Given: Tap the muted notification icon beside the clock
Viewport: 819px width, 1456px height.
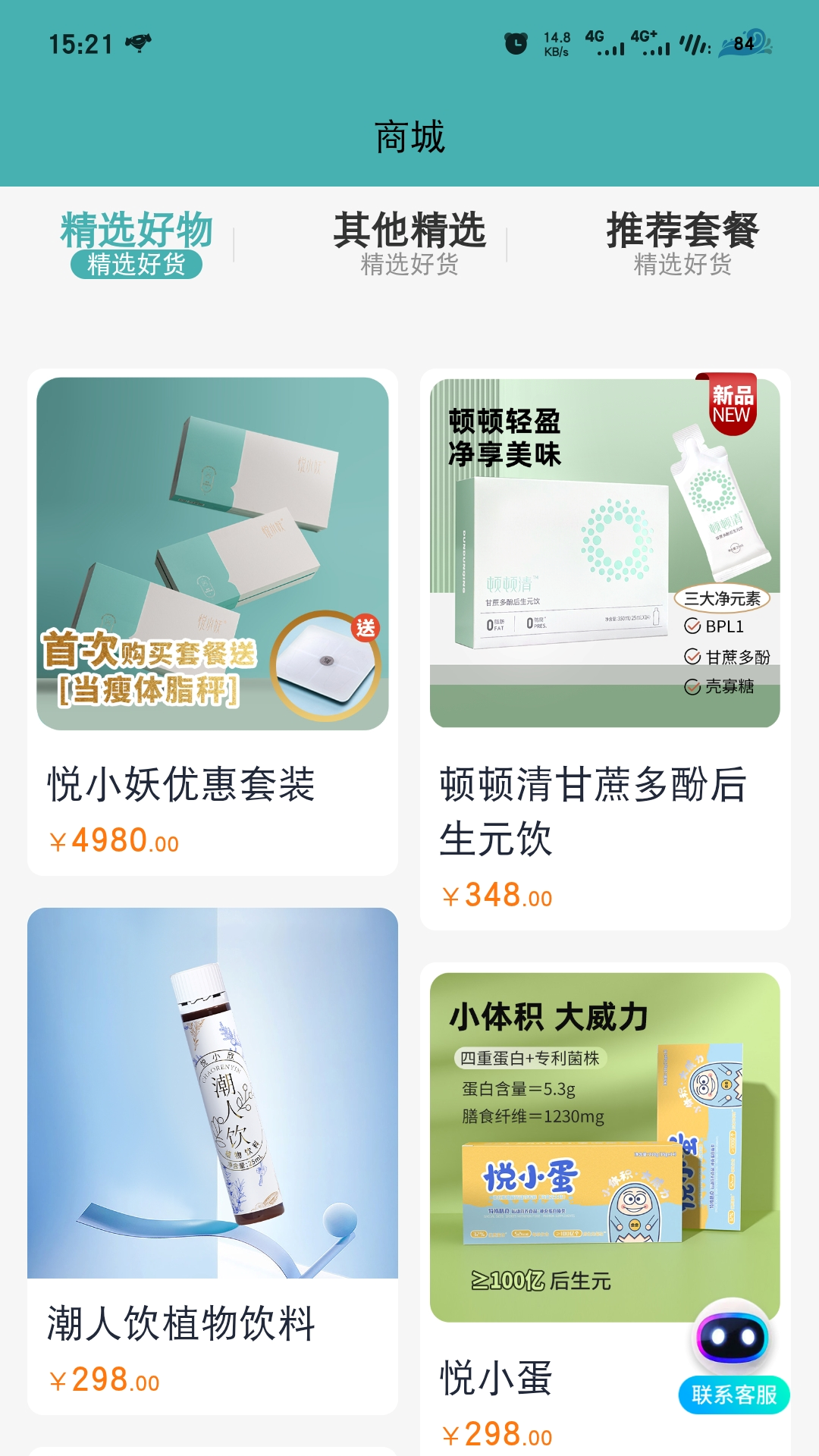Looking at the screenshot, I should [x=138, y=44].
